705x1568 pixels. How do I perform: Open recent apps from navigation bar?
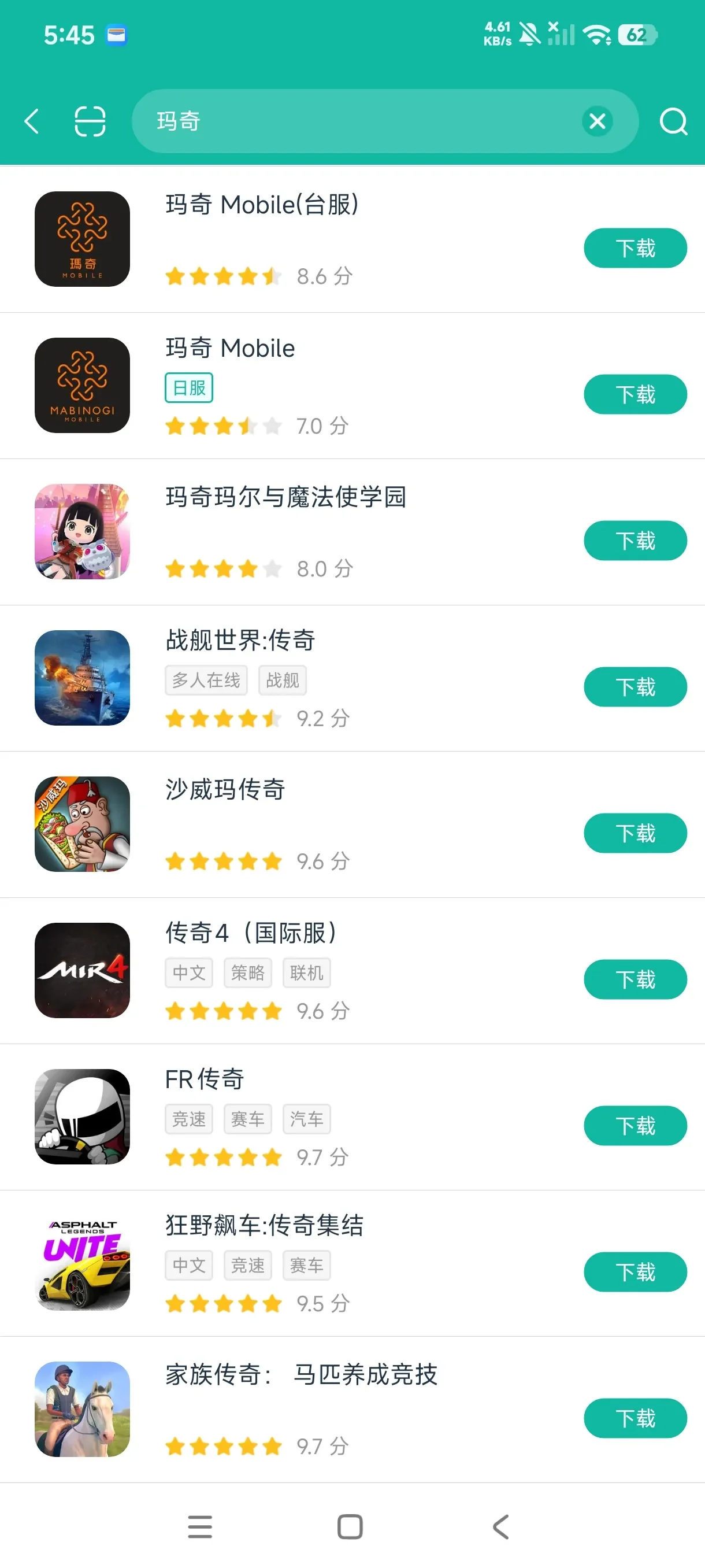[x=200, y=1526]
